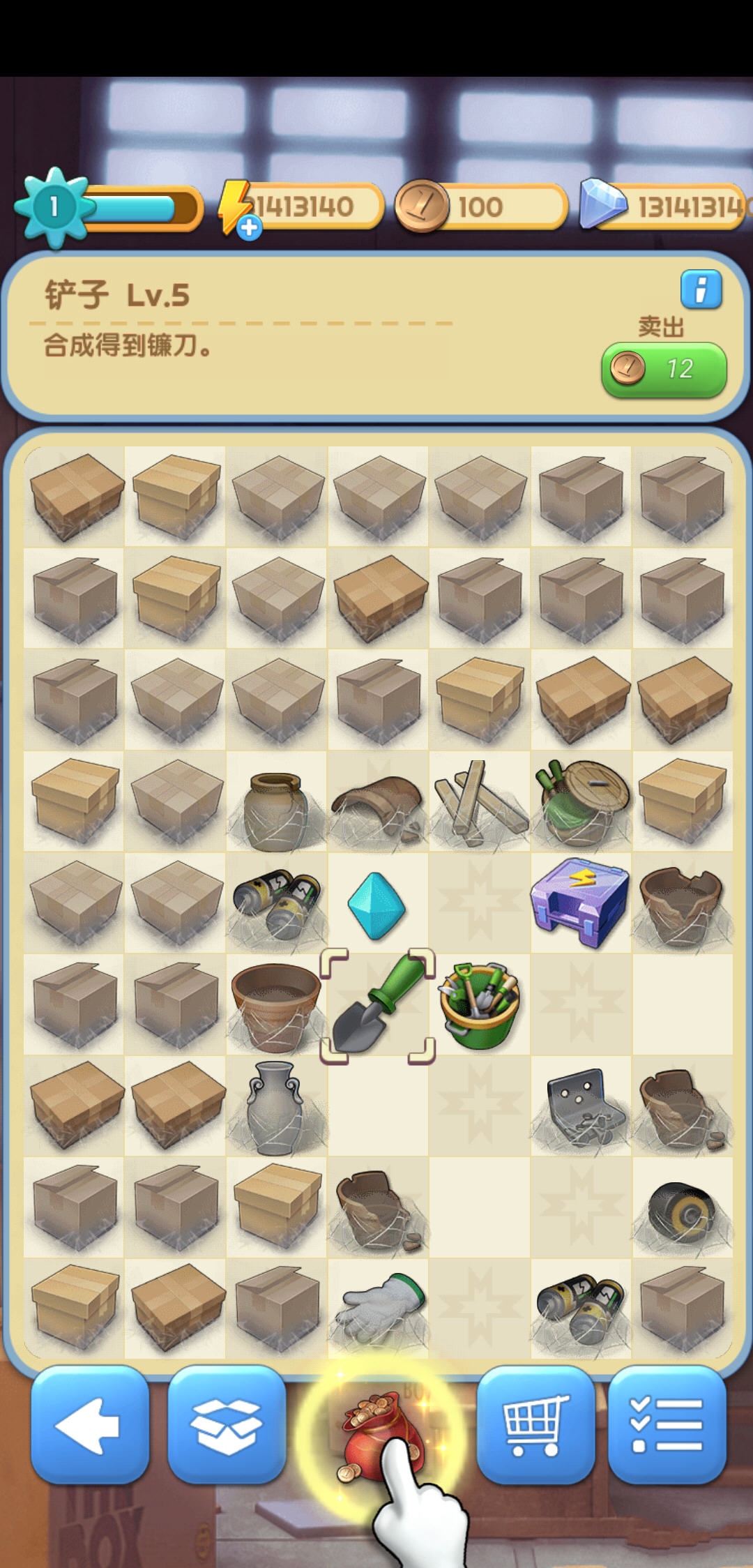Open the item info button

tap(701, 289)
